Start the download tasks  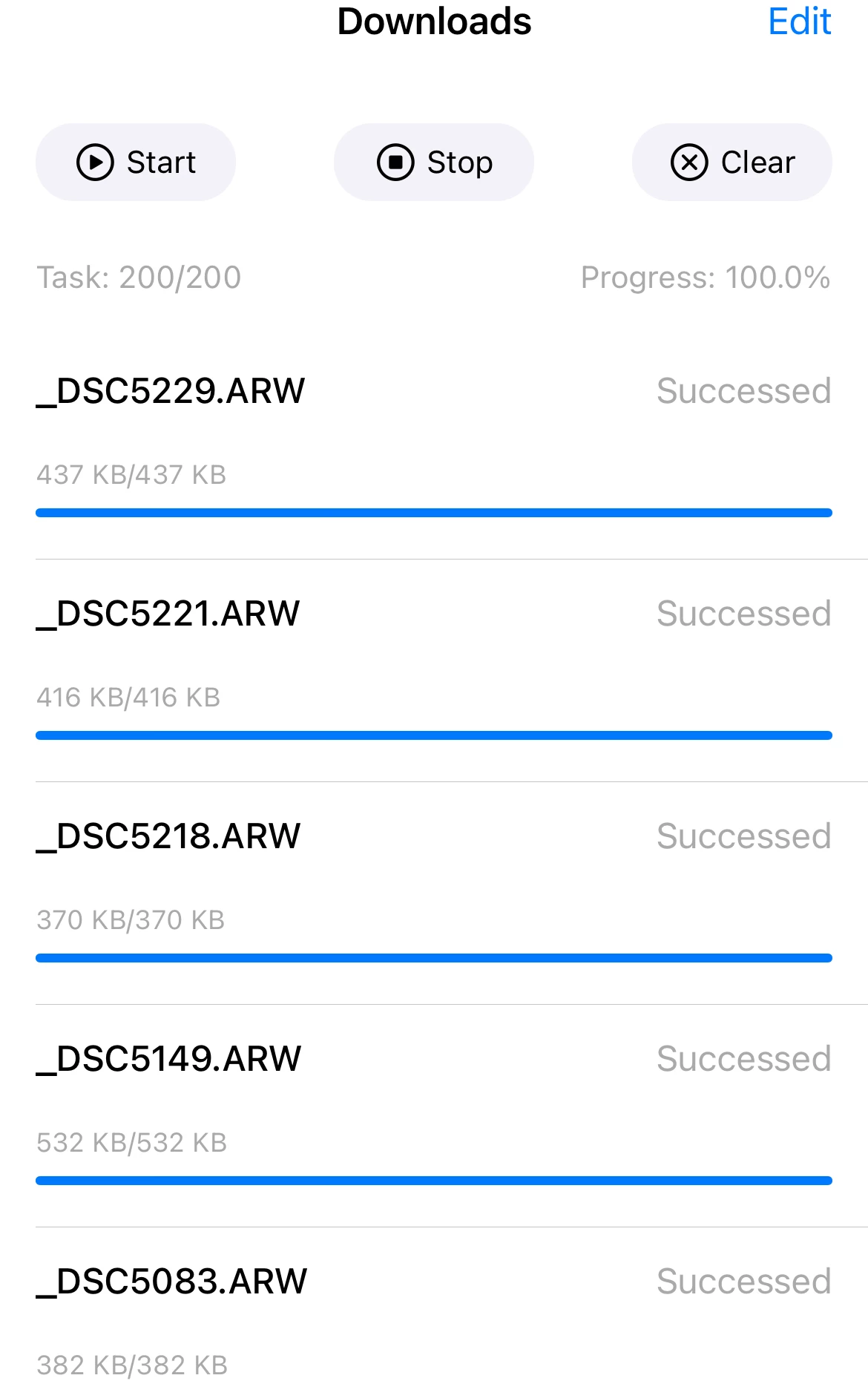(x=136, y=163)
